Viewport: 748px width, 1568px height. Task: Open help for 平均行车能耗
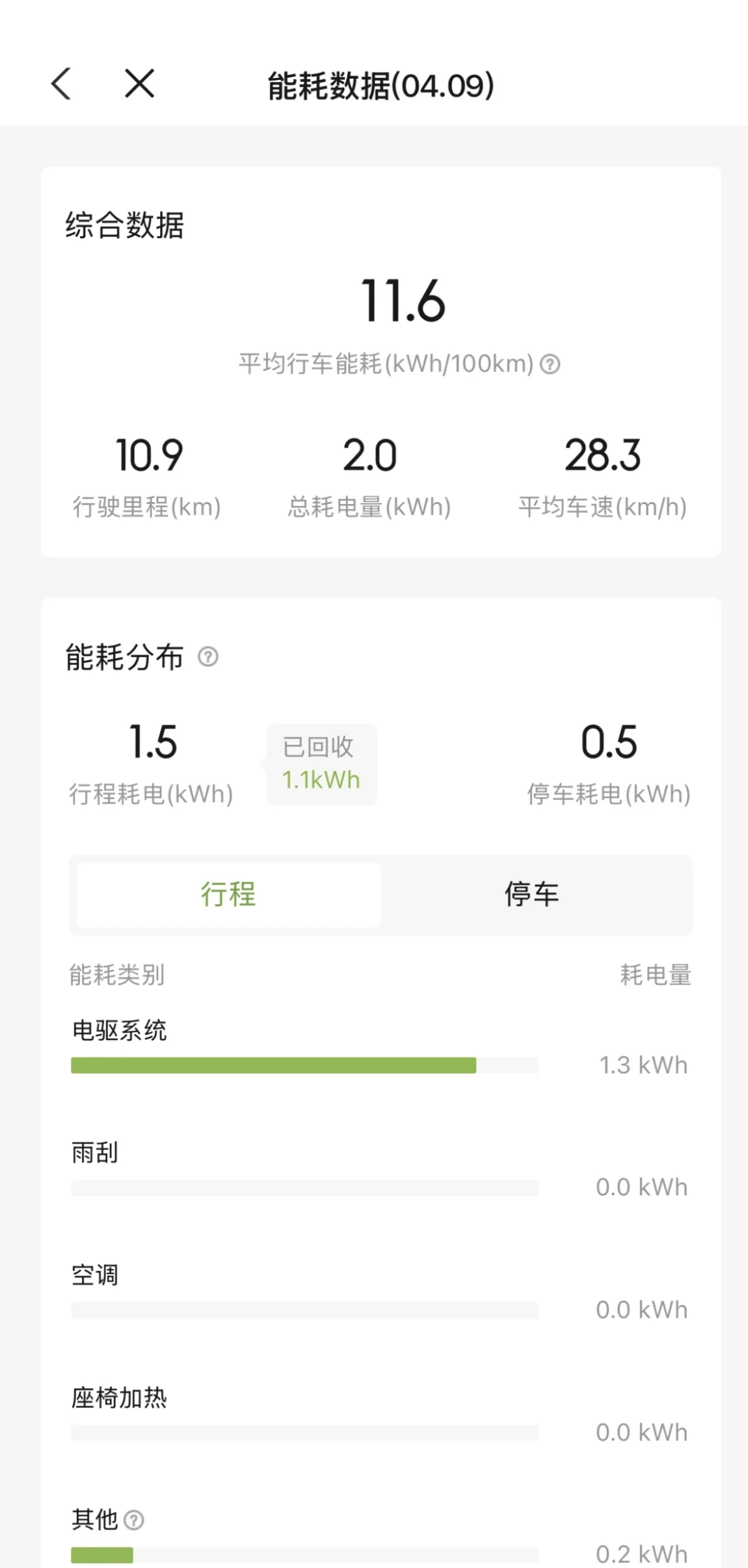(550, 364)
